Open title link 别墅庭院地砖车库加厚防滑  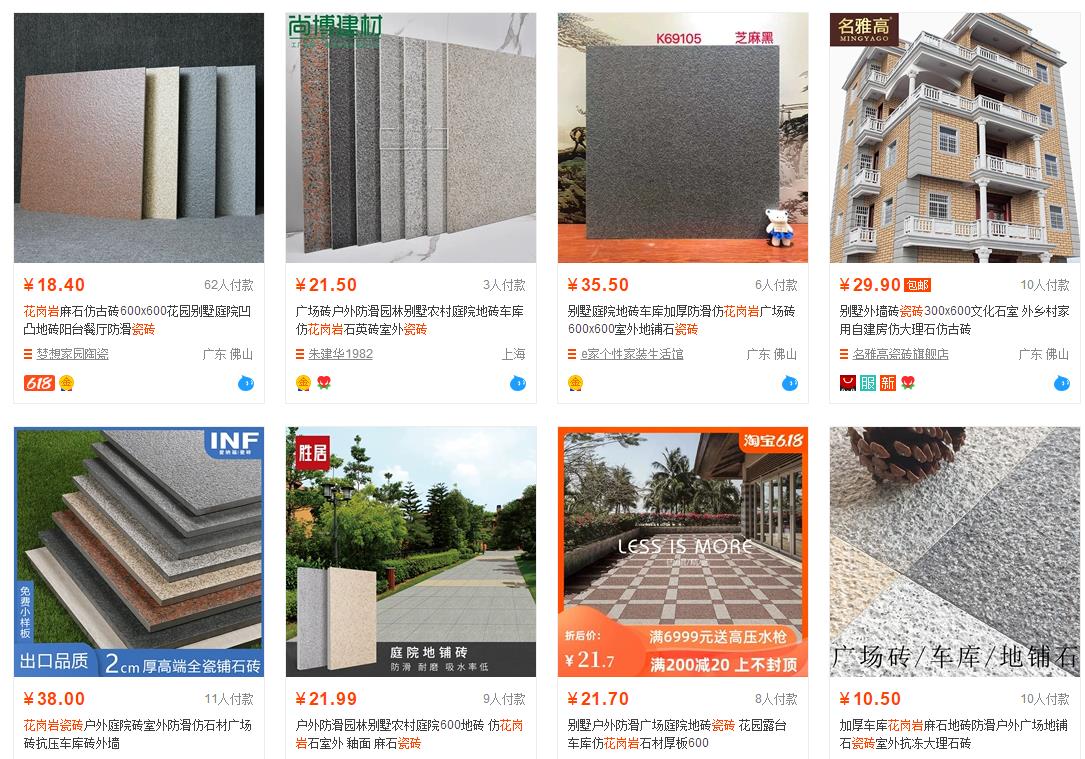pos(682,320)
